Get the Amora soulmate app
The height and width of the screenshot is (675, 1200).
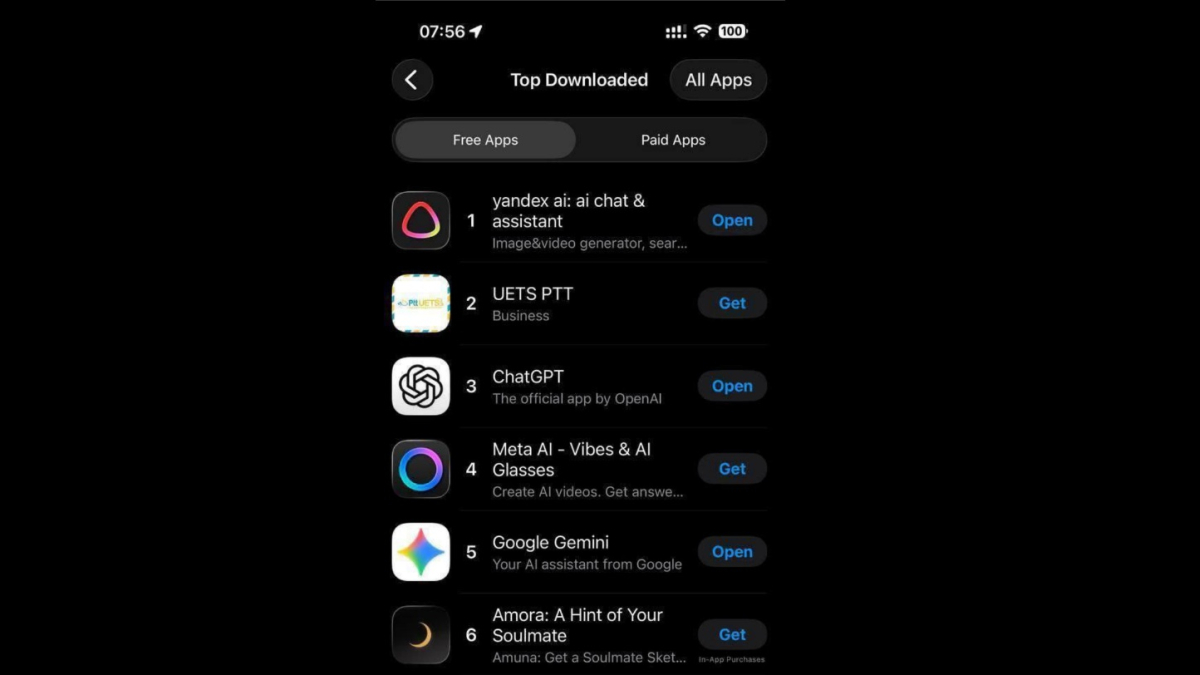tap(732, 635)
